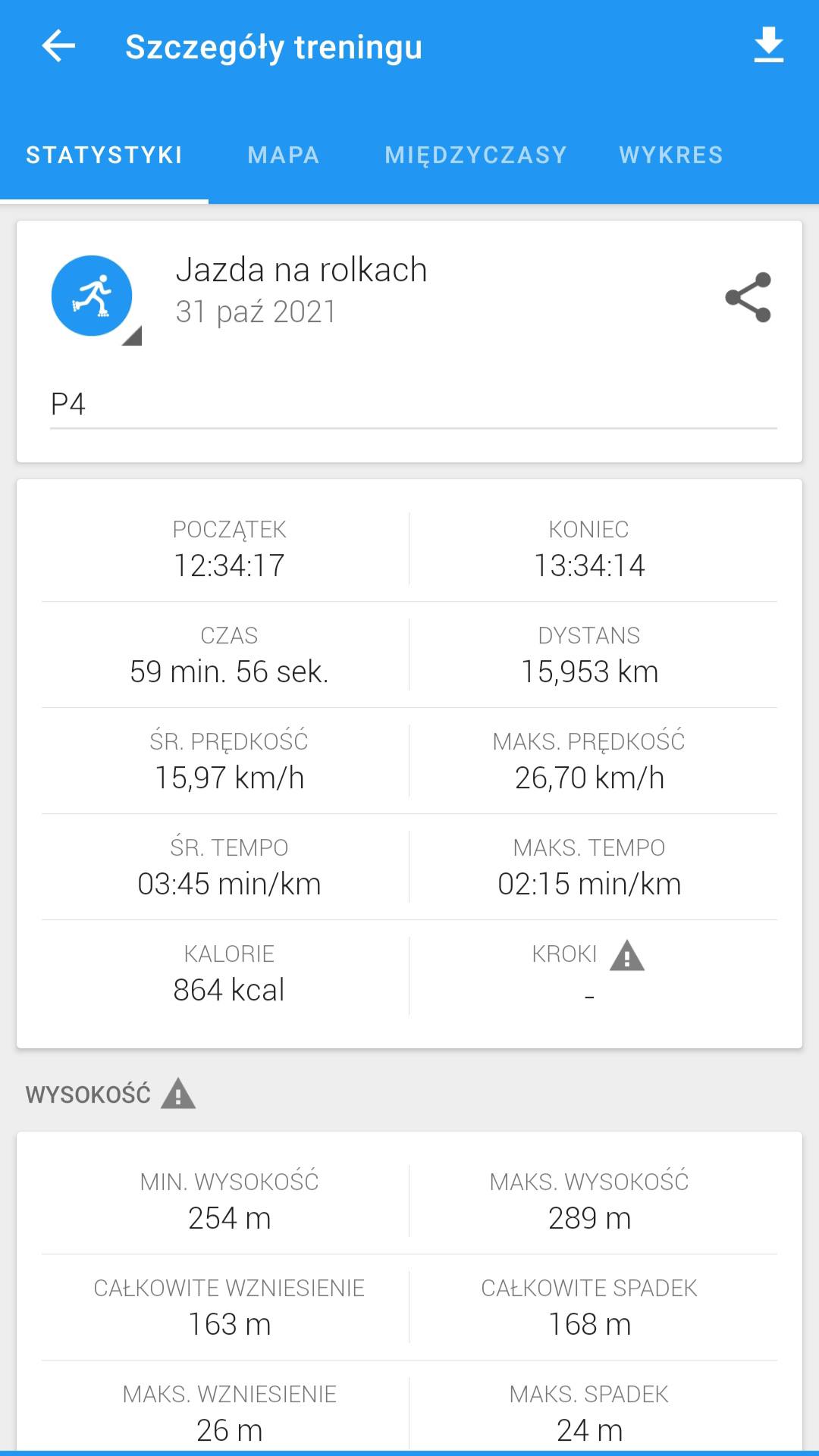This screenshot has width=819, height=1456.
Task: Go back from Szczegóły treningu
Action: (x=58, y=46)
